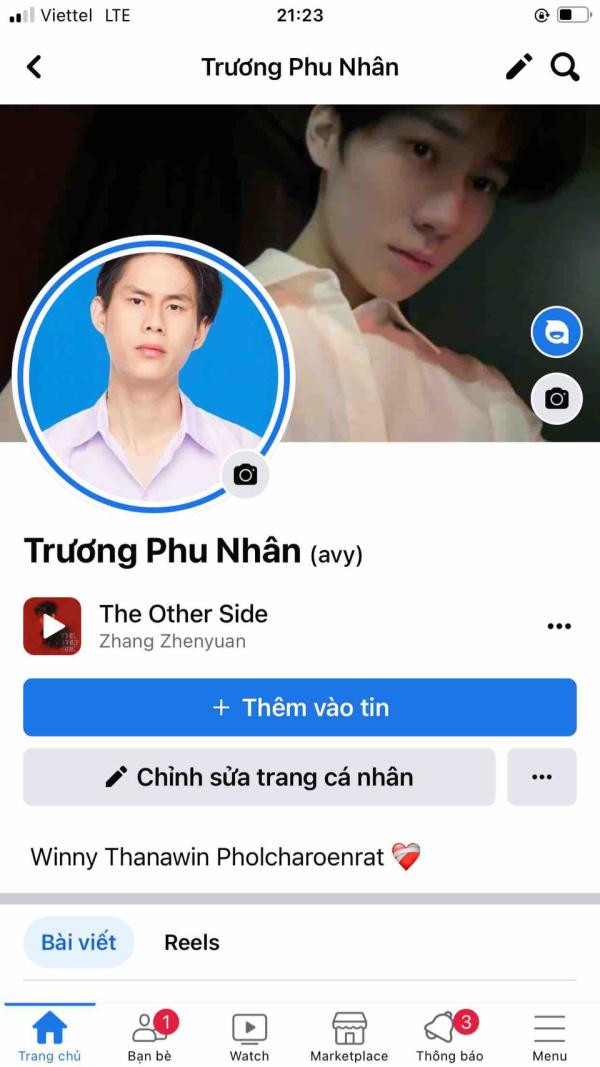Screen dimensions: 600x1067
Task: Play the song The Other Side
Action: (52, 626)
